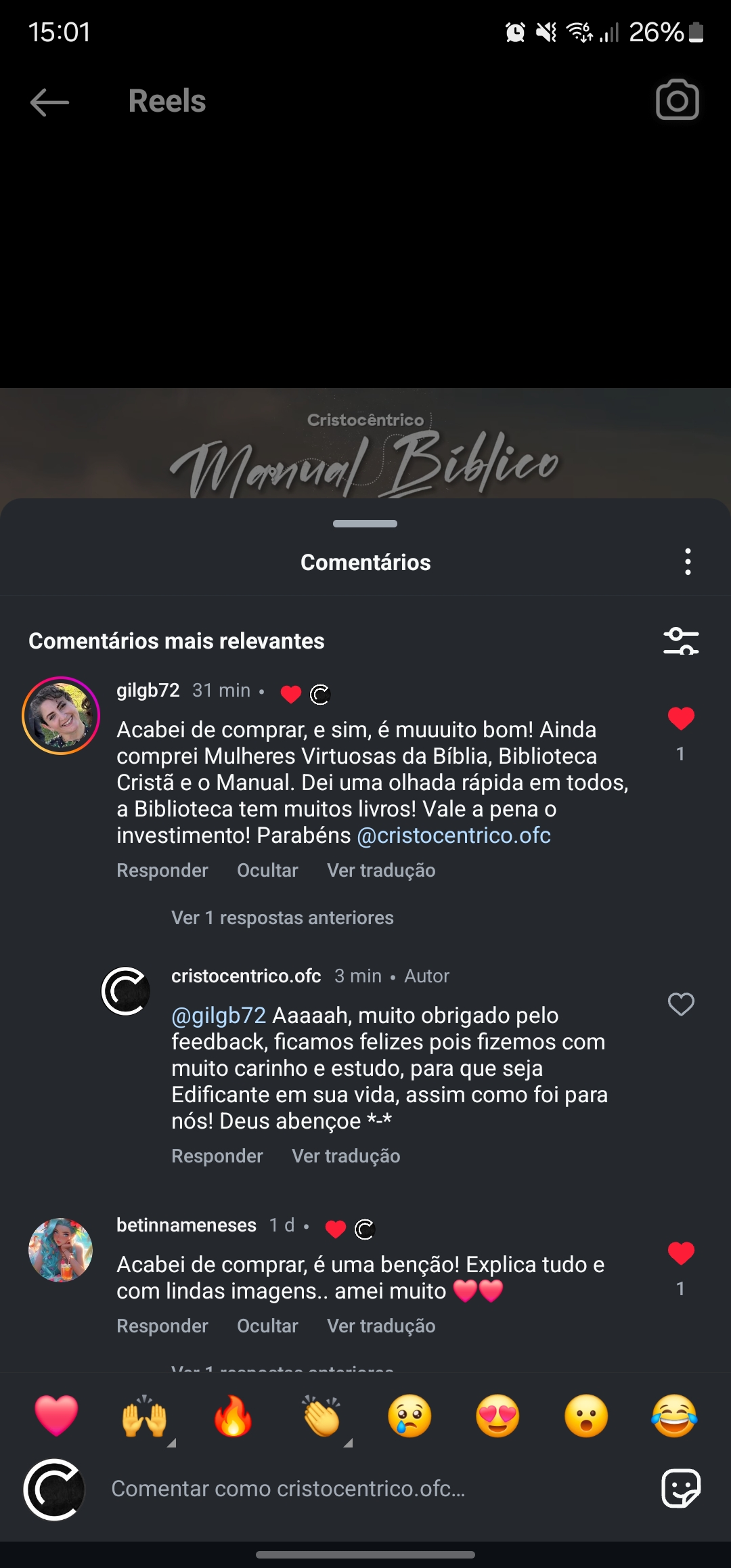Open the @cristocentrico.ofc mention link
The width and height of the screenshot is (731, 1568).
tap(453, 835)
